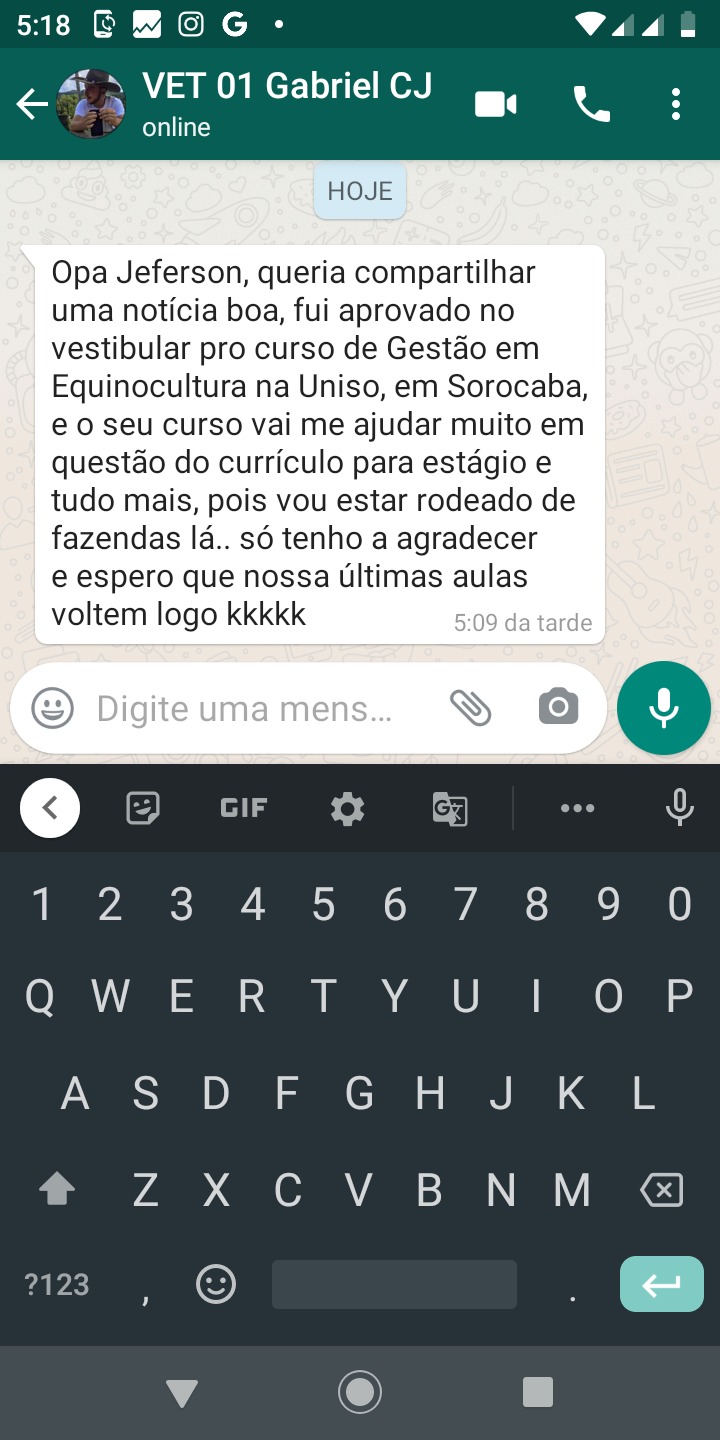
Task: Open the camera from message box
Action: pos(558,708)
